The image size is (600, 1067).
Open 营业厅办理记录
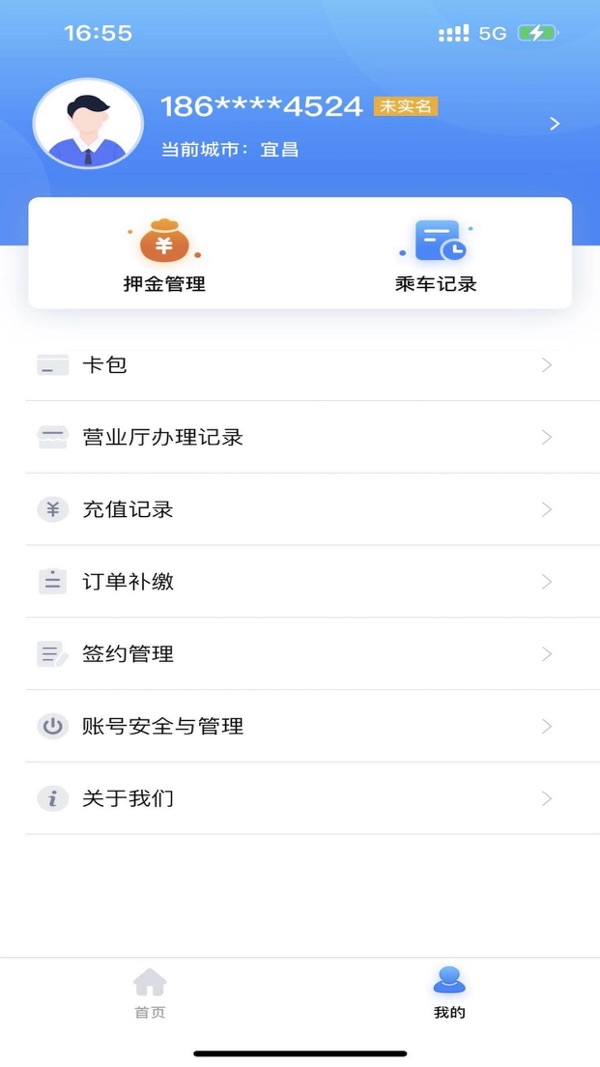tap(300, 438)
